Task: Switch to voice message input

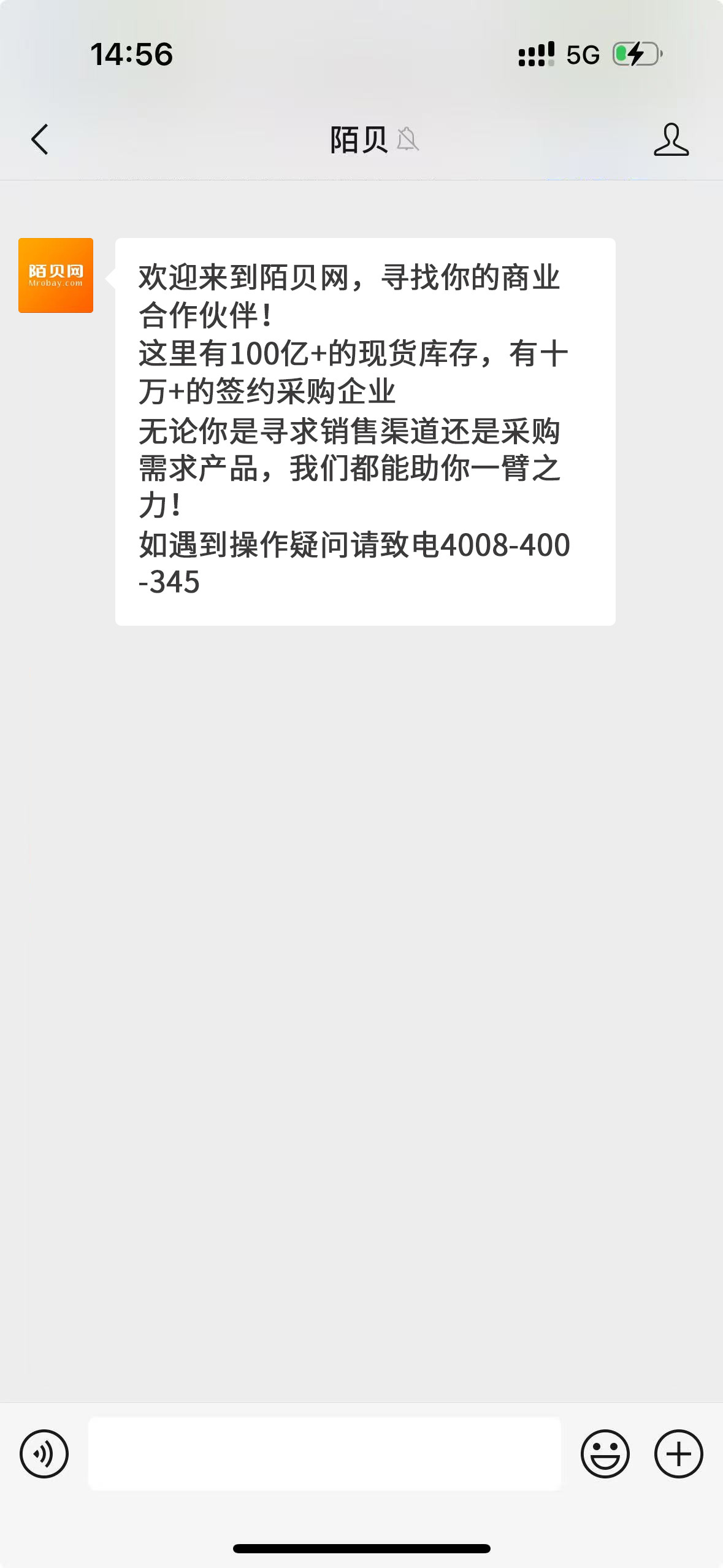Action: 44,1453
